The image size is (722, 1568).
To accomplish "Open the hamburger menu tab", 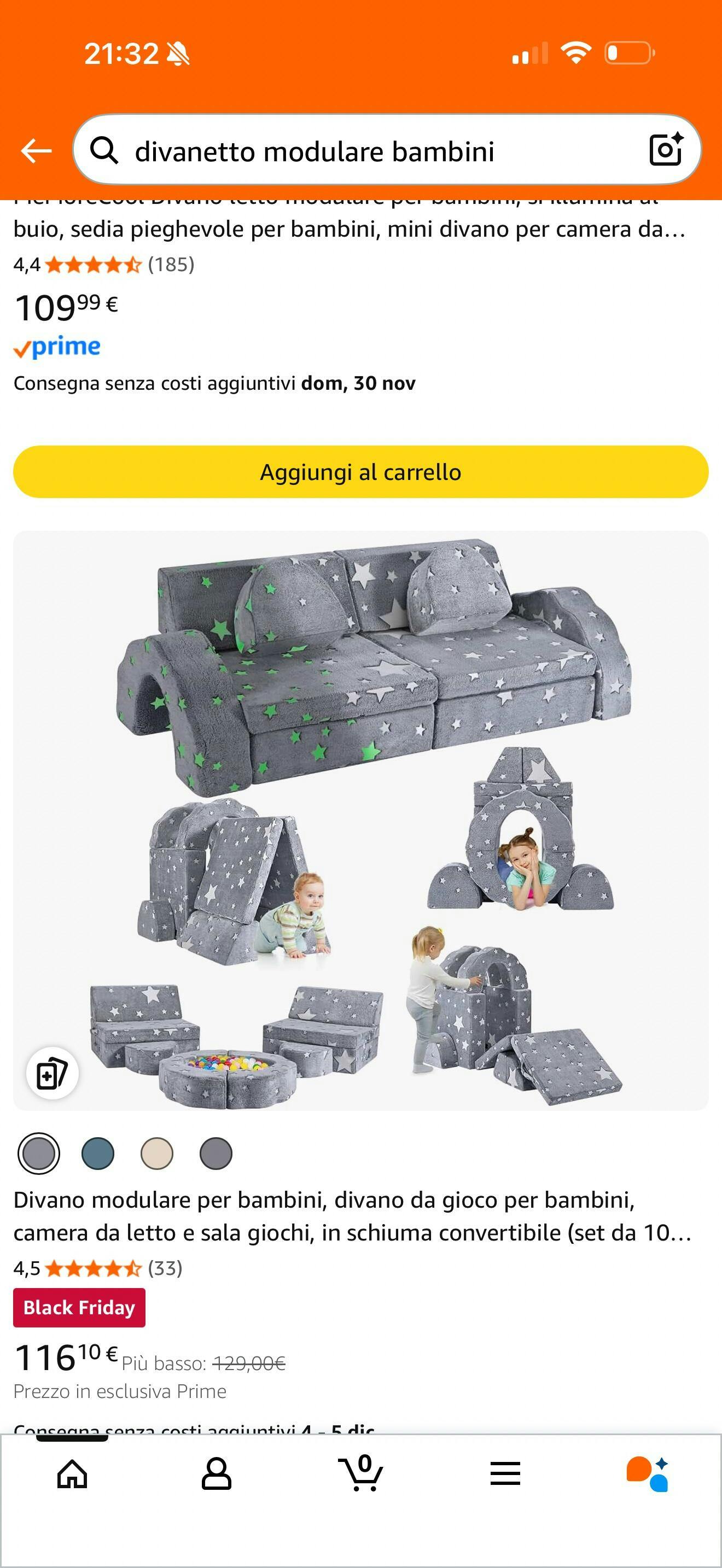I will pyautogui.click(x=505, y=1475).
